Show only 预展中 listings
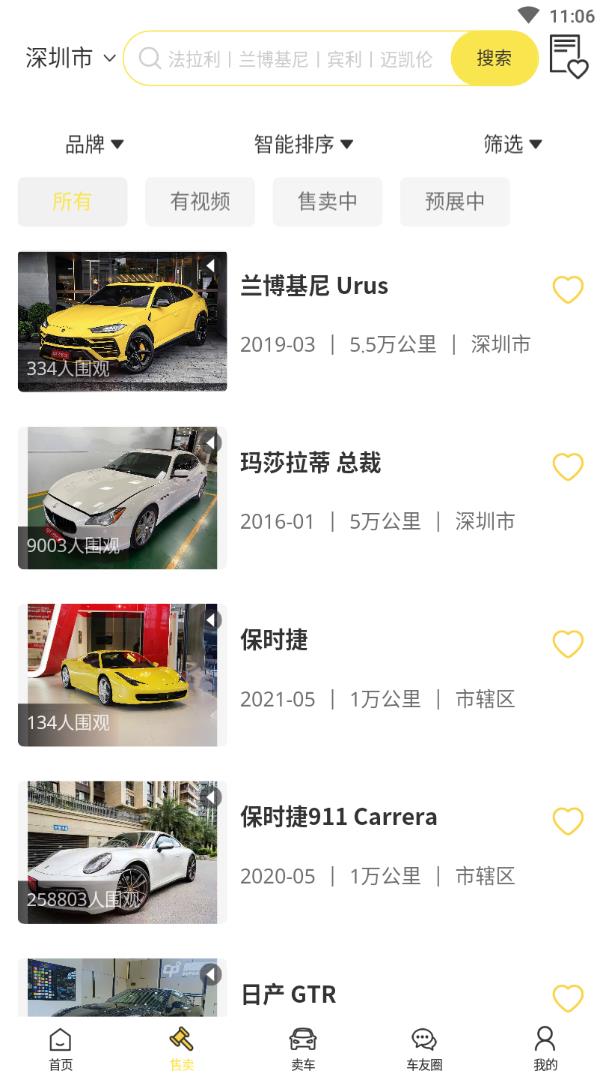Image resolution: width=606 pixels, height=1080 pixels. (x=455, y=202)
